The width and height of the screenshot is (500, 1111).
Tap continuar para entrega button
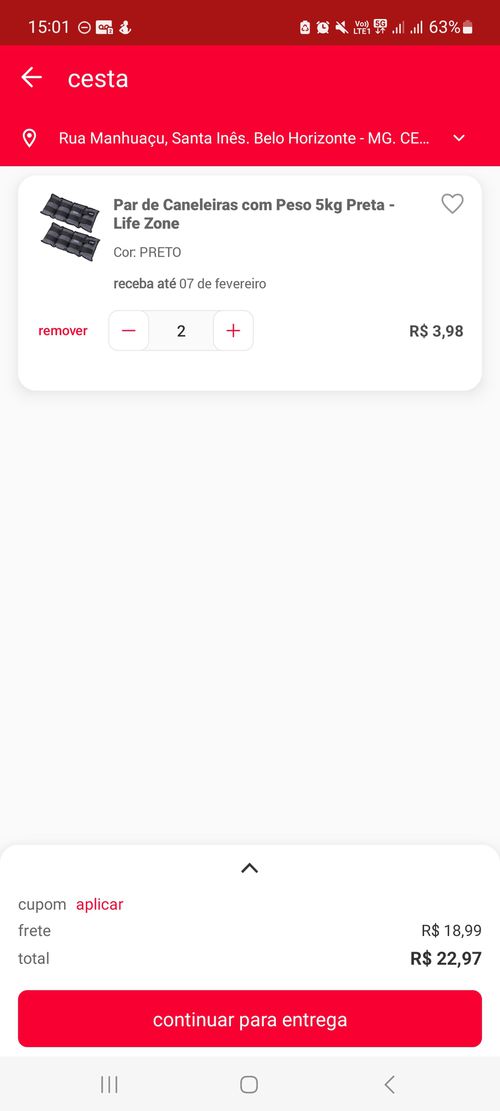point(250,1019)
